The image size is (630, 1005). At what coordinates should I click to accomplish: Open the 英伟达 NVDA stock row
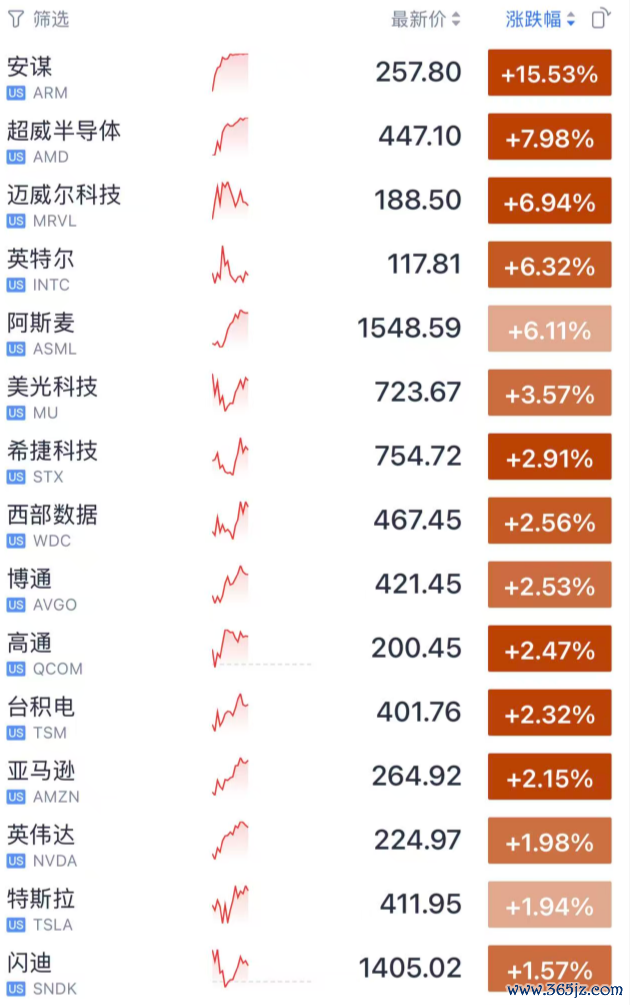[309, 841]
